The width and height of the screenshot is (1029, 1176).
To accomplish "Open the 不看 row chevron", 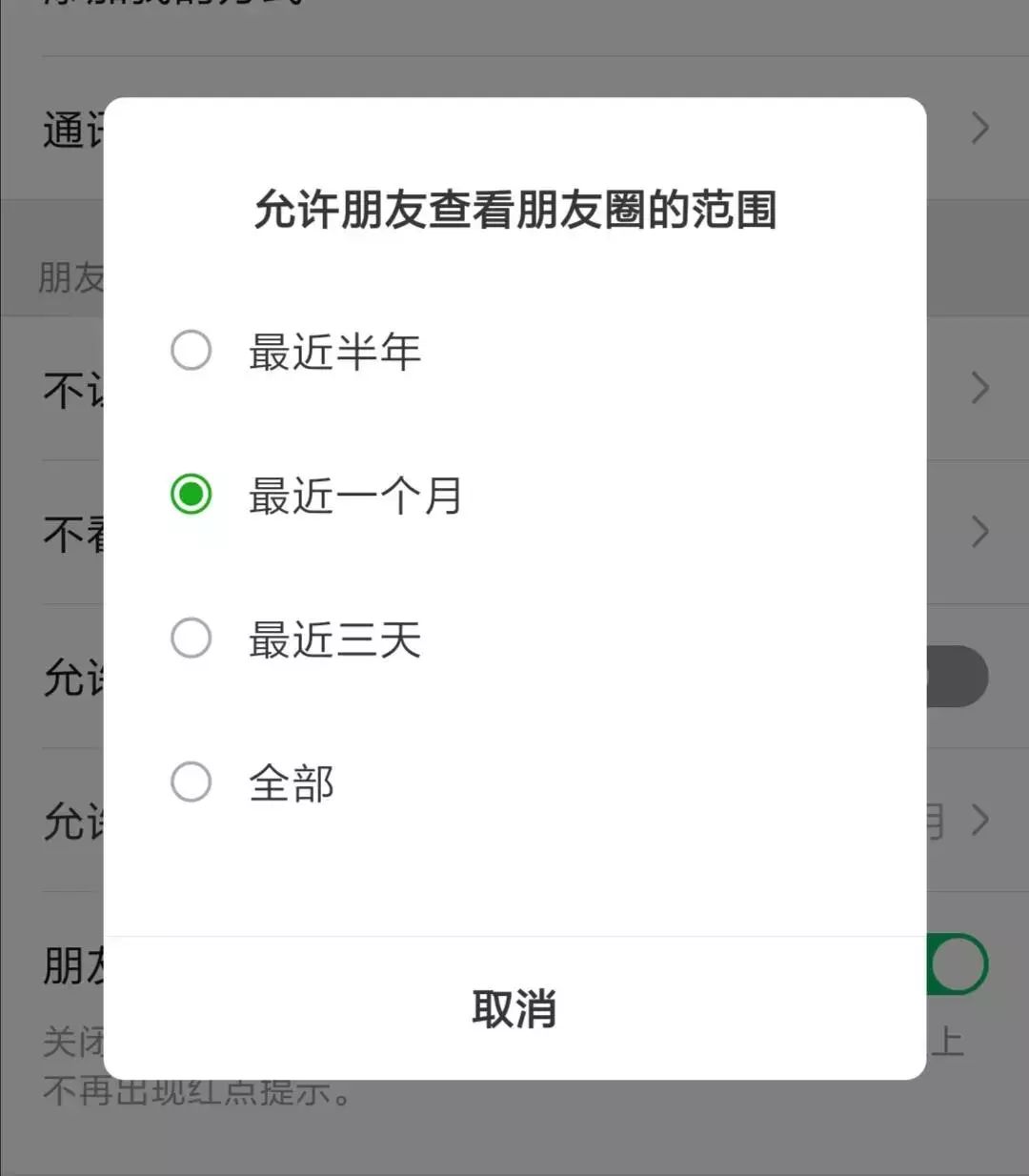I will [x=979, y=532].
